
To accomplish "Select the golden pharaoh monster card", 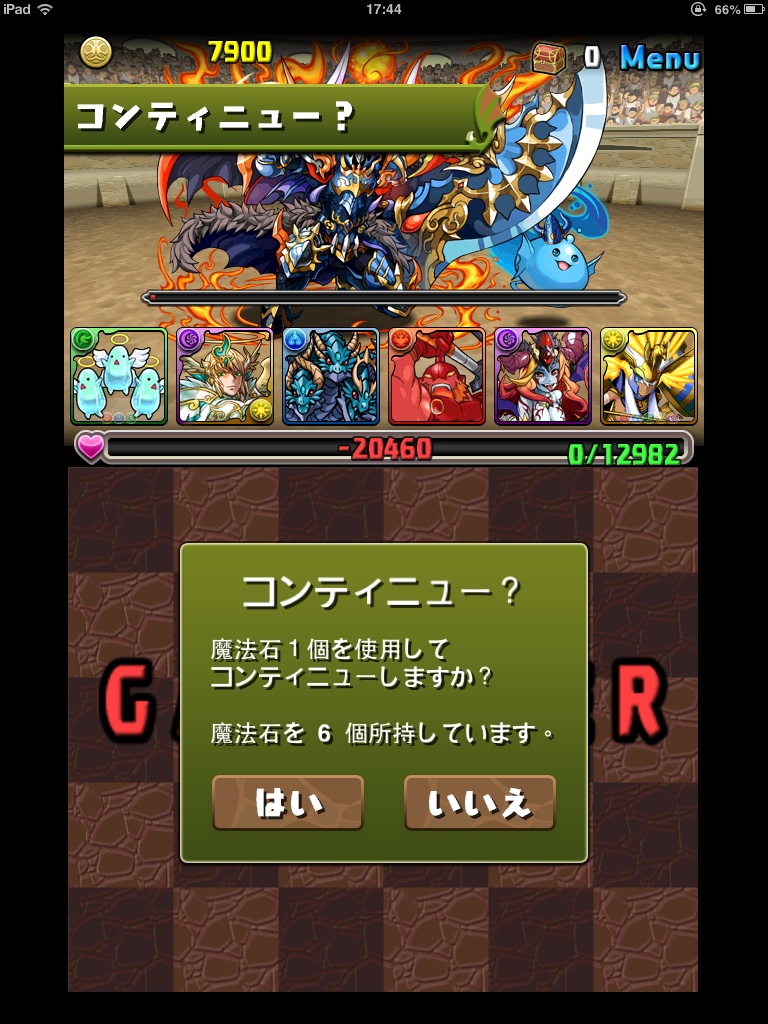I will (648, 377).
